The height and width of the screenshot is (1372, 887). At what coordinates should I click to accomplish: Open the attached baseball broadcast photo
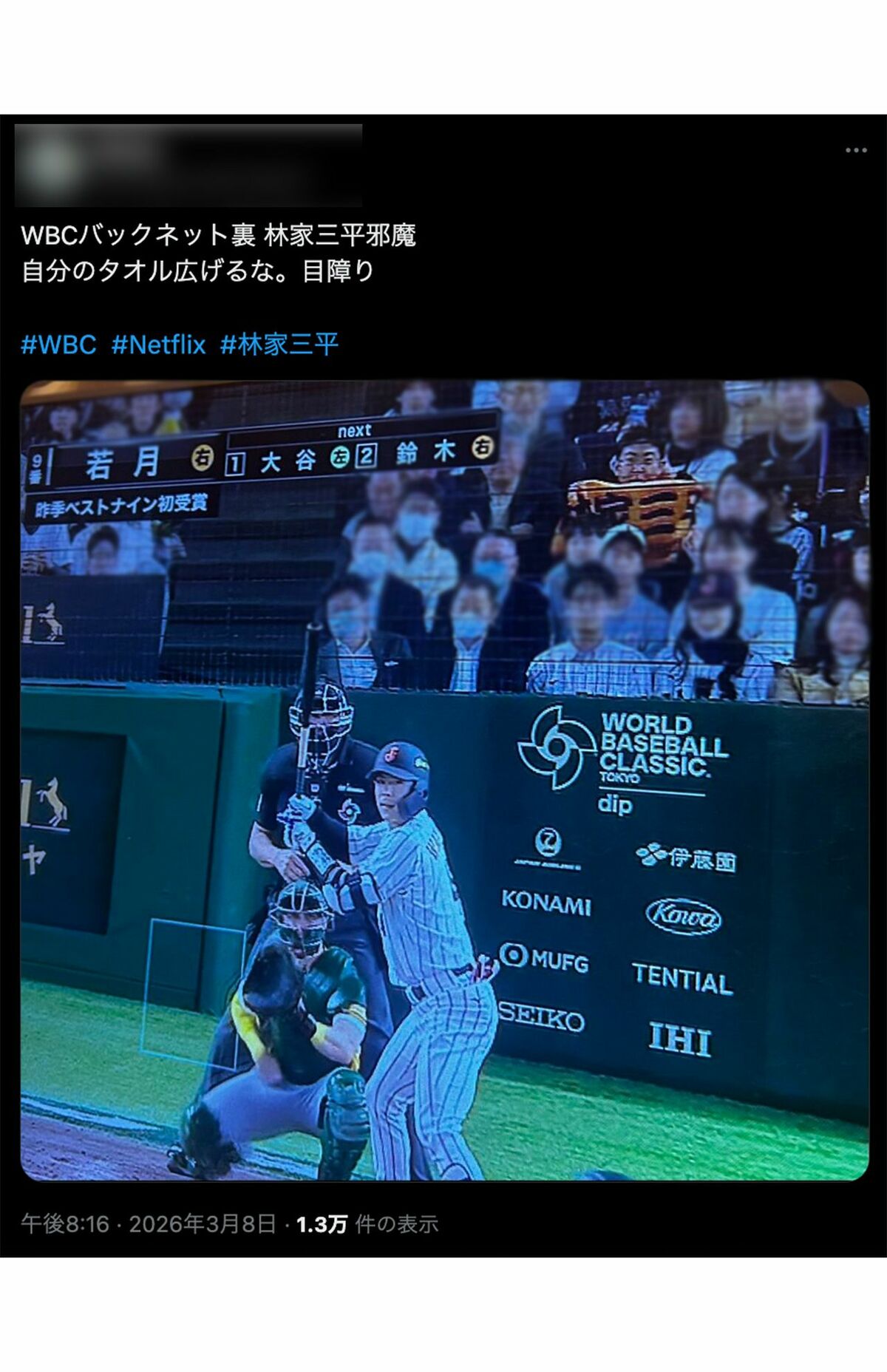click(x=443, y=780)
